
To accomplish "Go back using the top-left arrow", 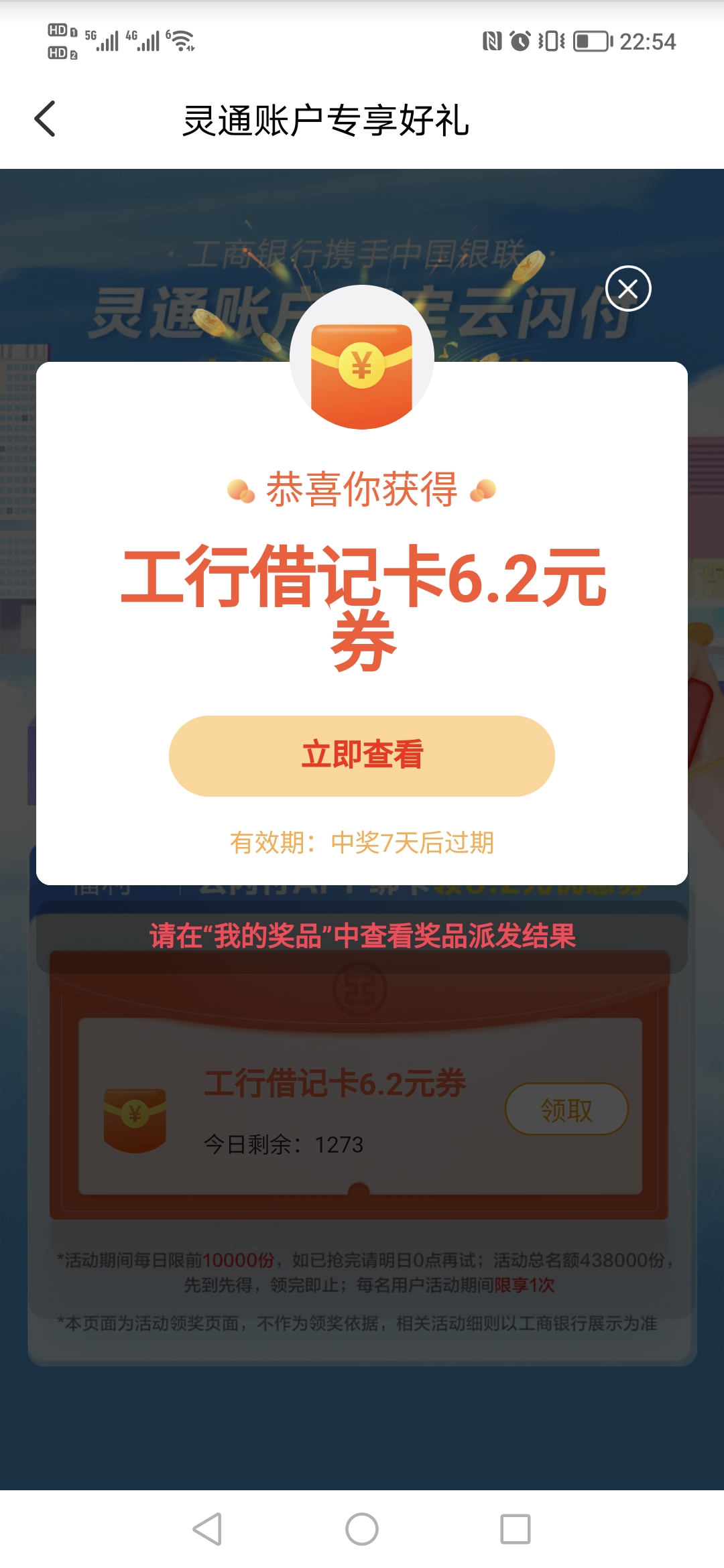I will pos(45,119).
